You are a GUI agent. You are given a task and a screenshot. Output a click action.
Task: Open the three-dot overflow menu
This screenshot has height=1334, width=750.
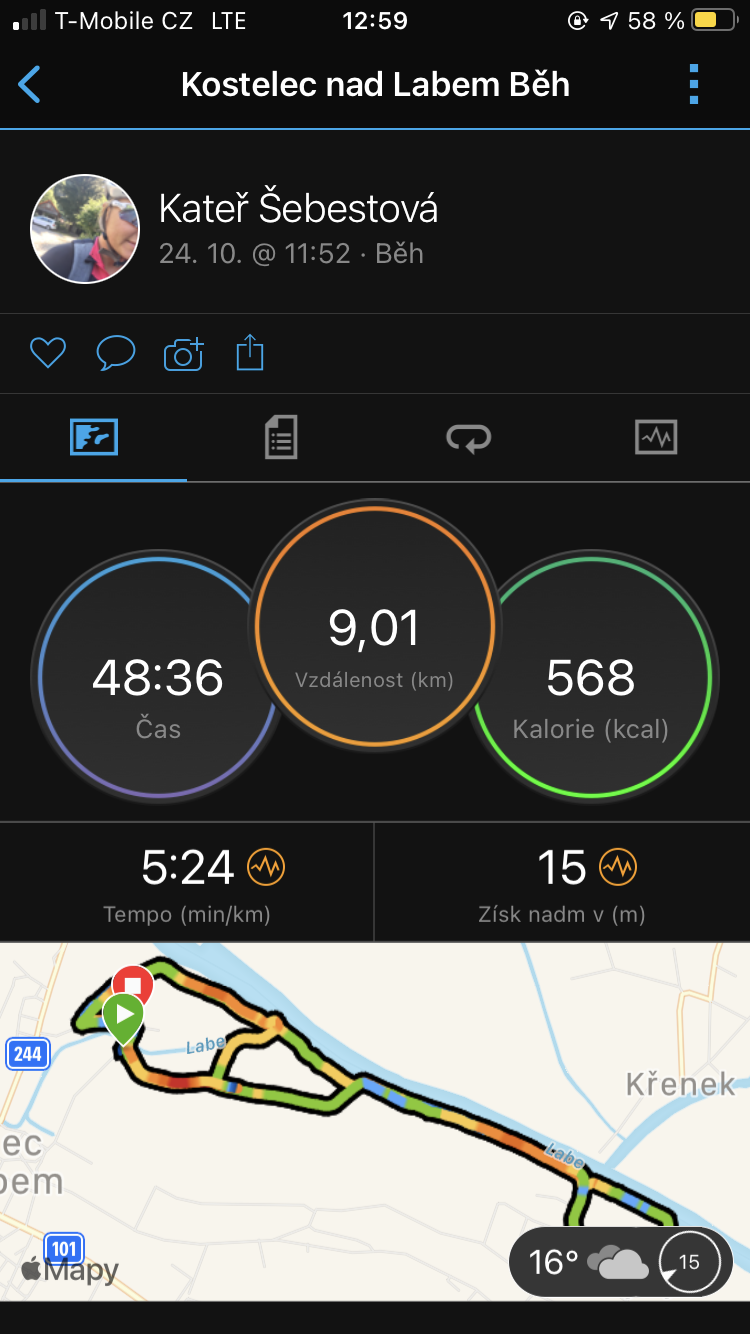click(694, 85)
